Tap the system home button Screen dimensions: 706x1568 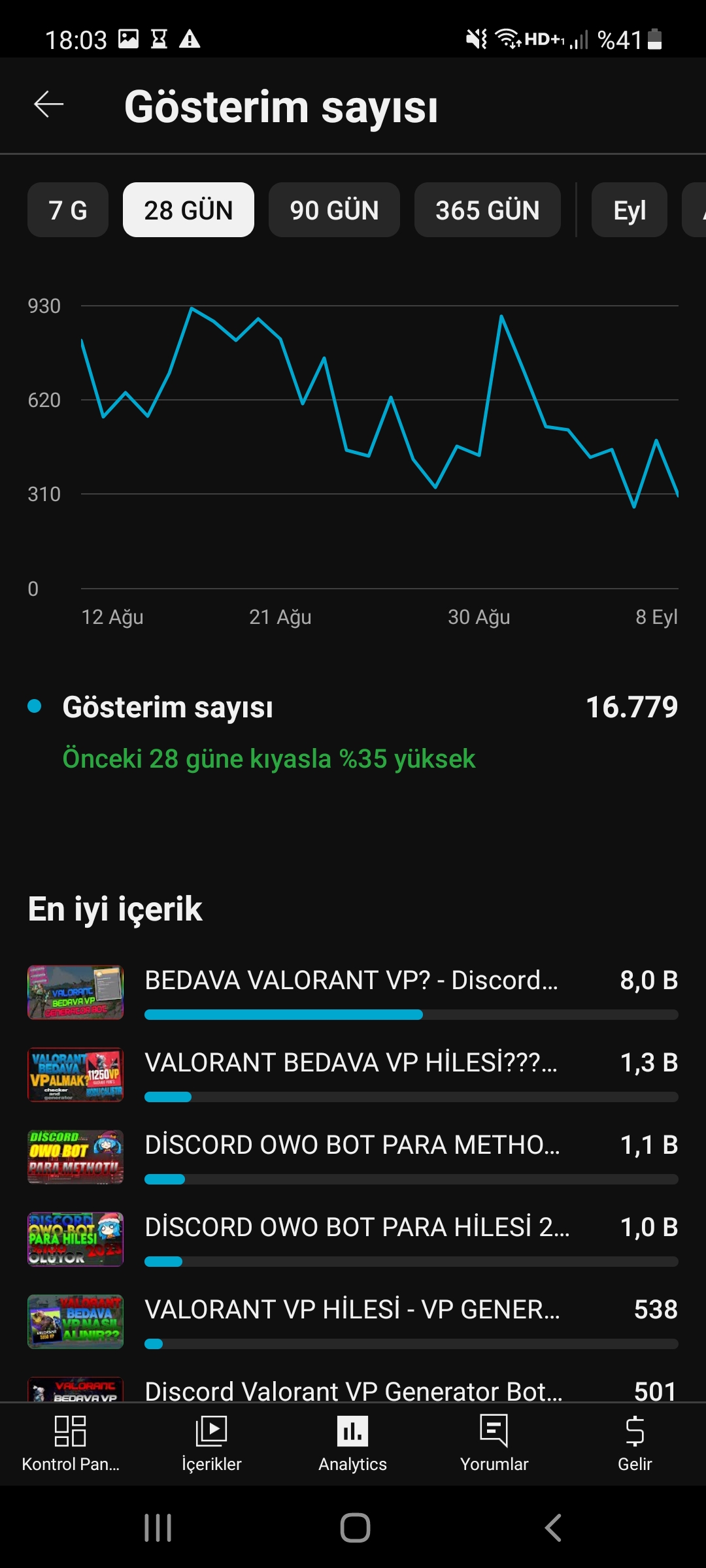click(x=355, y=1527)
